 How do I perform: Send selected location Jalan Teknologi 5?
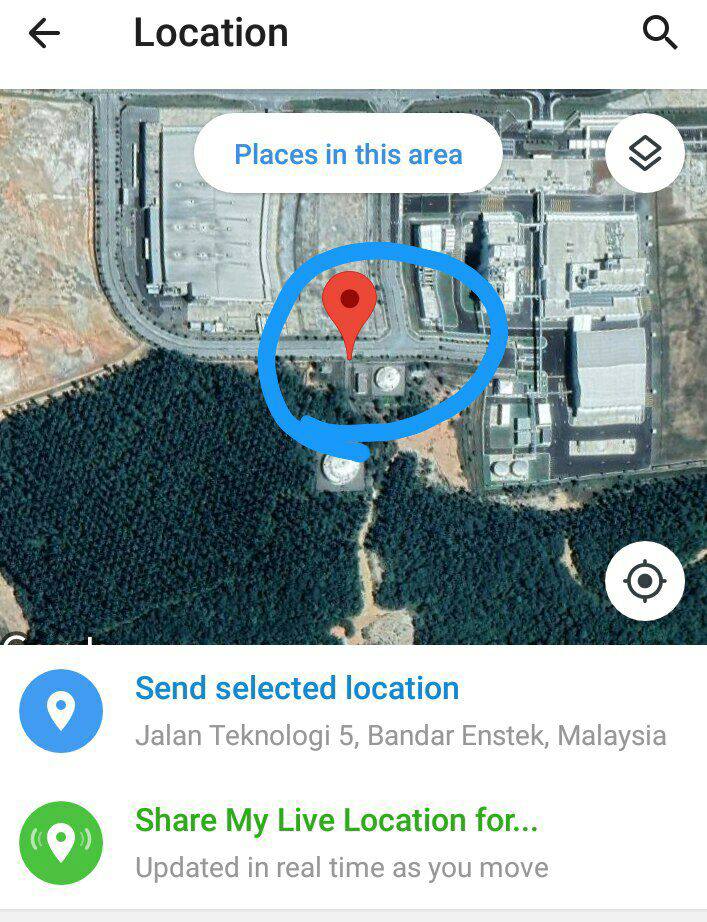coord(297,689)
